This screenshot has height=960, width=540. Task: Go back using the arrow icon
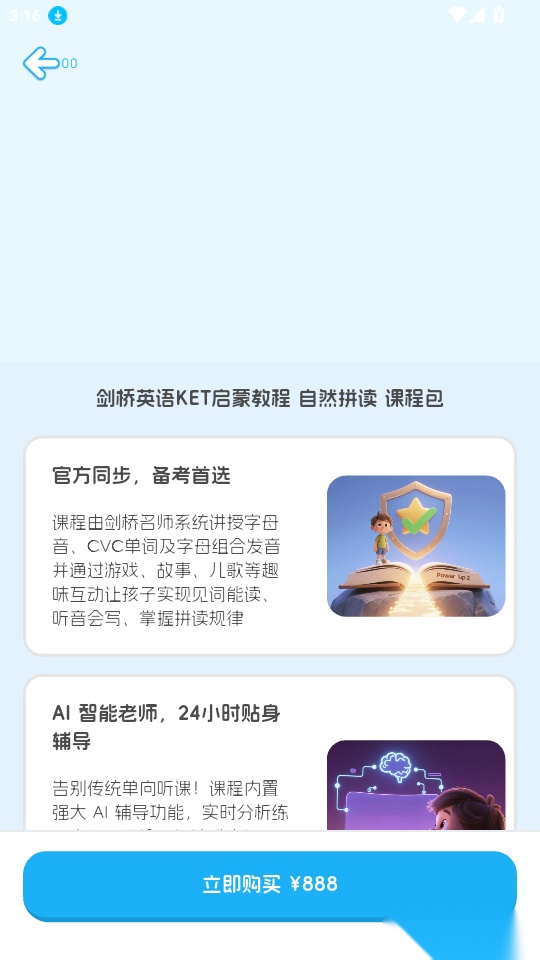[41, 63]
